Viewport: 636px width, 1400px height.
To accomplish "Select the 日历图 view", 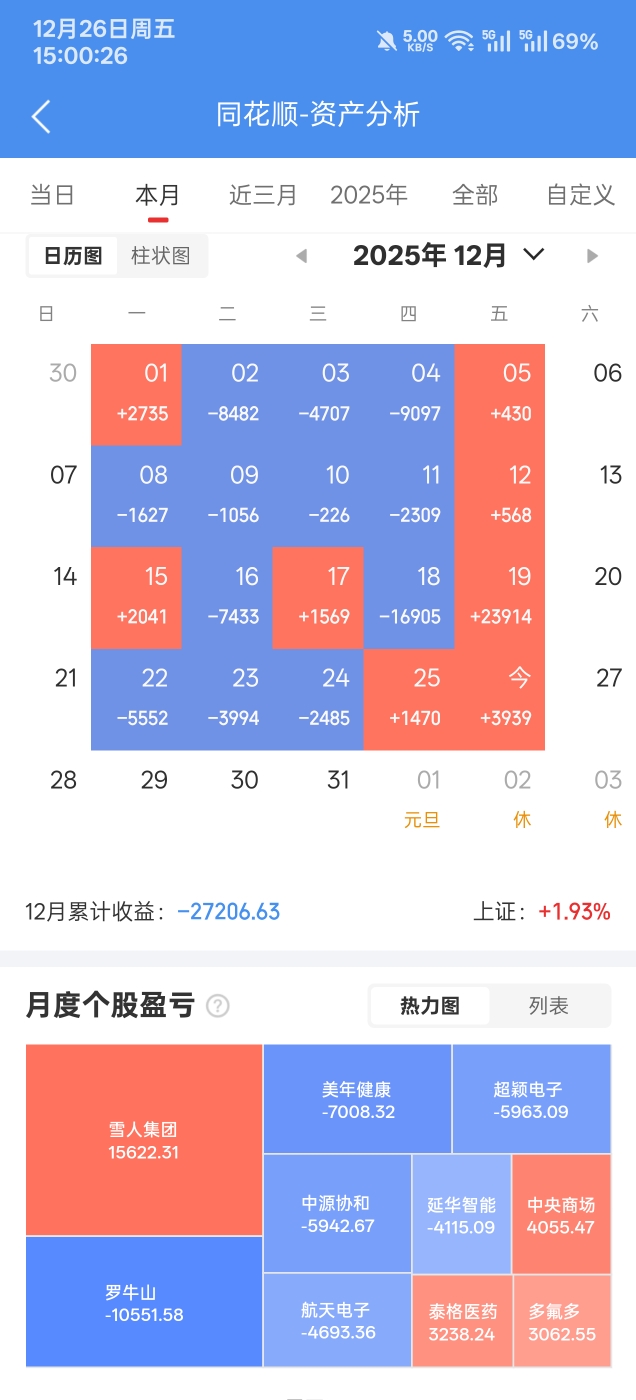I will (73, 256).
